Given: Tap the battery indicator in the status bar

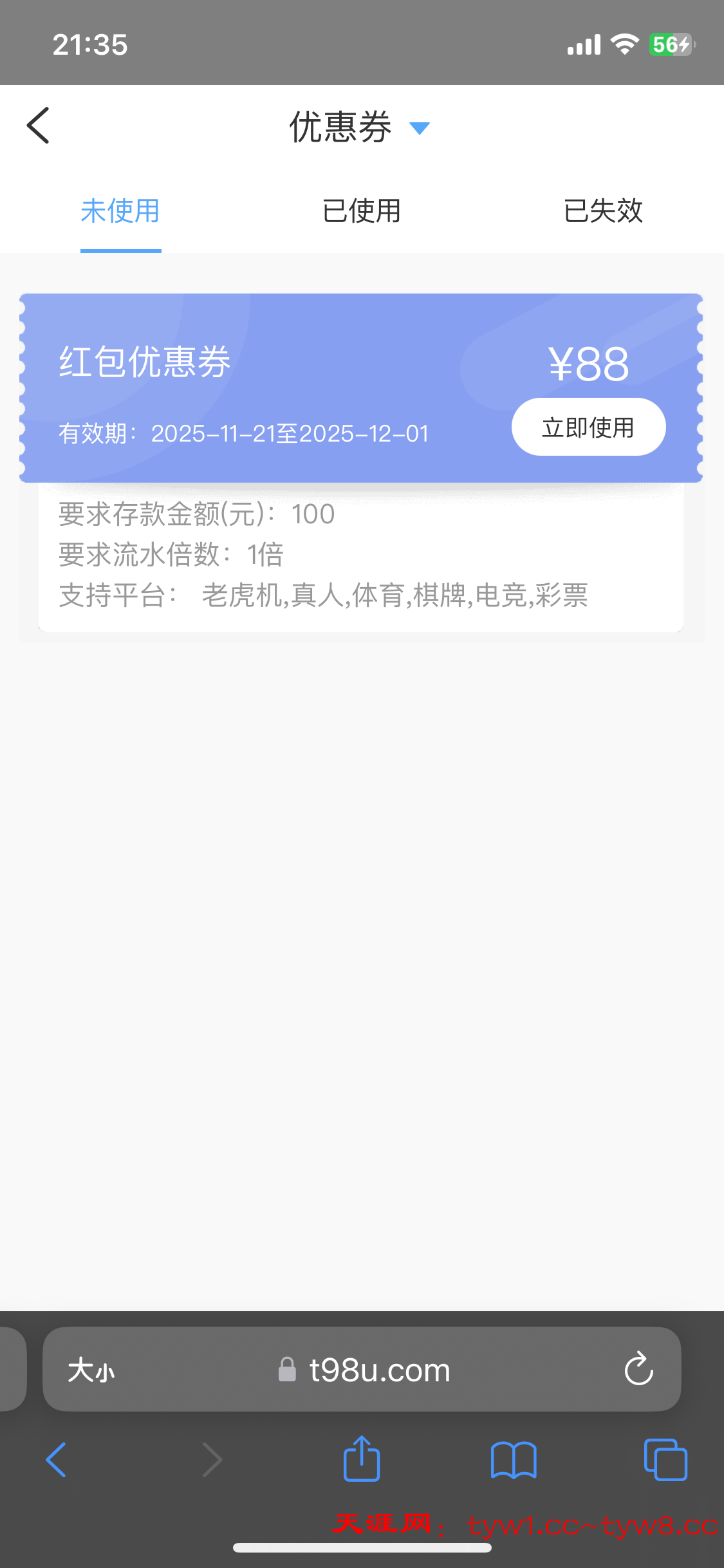Looking at the screenshot, I should click(x=672, y=42).
